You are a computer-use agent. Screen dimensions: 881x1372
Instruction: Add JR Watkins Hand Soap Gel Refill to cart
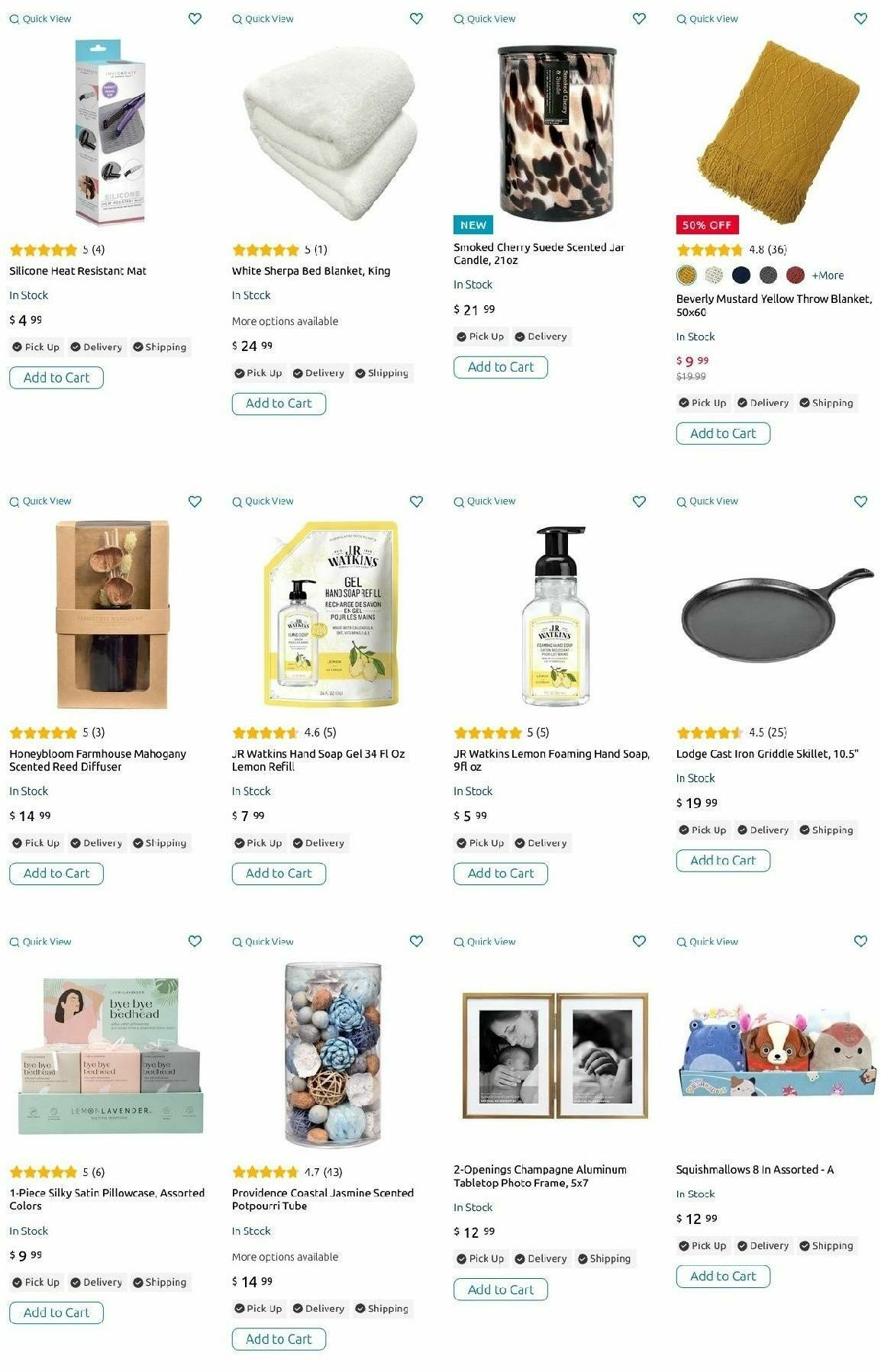(x=278, y=874)
